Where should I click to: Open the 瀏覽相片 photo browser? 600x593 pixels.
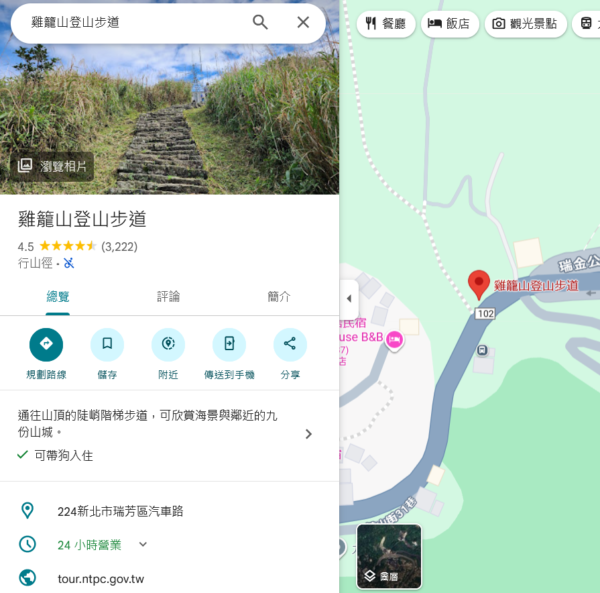coord(52,166)
